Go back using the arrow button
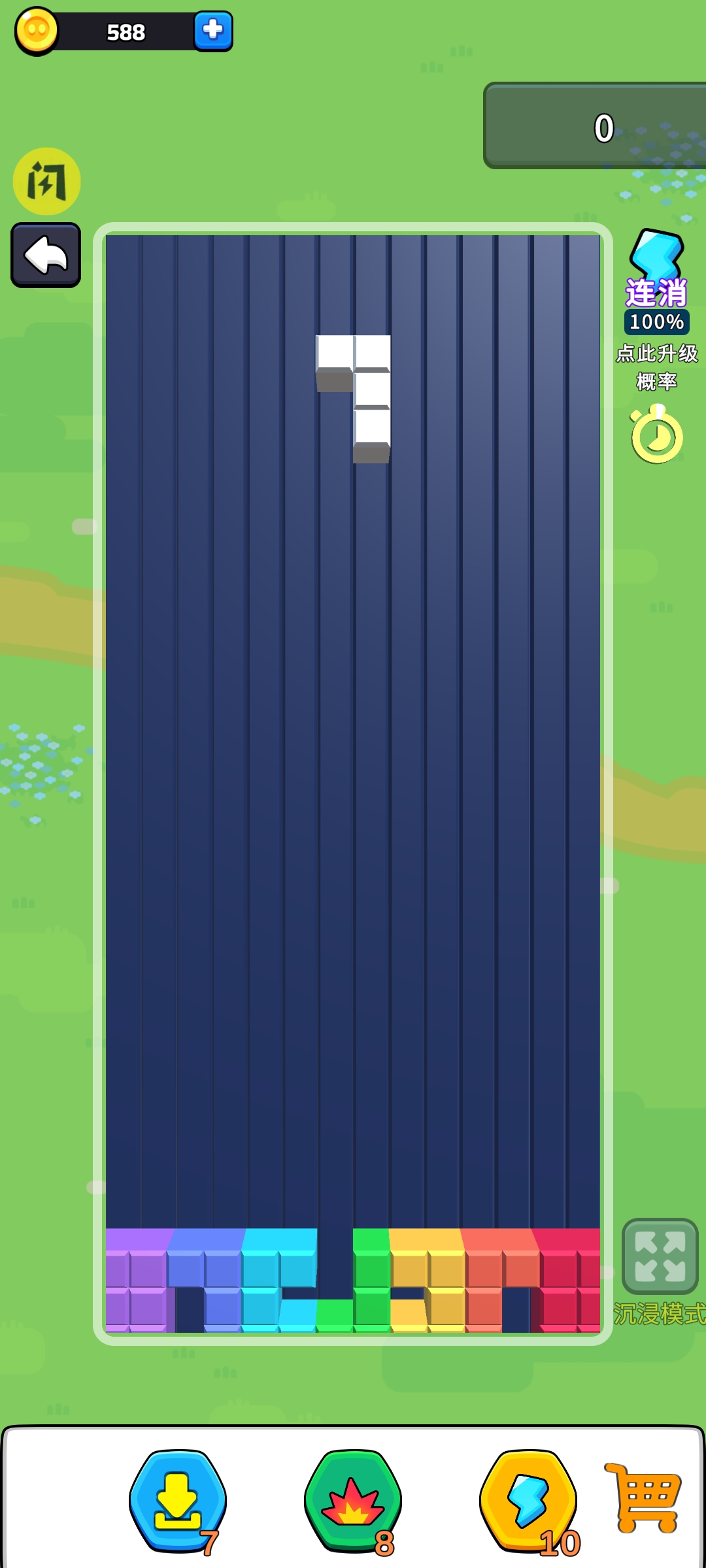The height and width of the screenshot is (1568, 706). [46, 255]
